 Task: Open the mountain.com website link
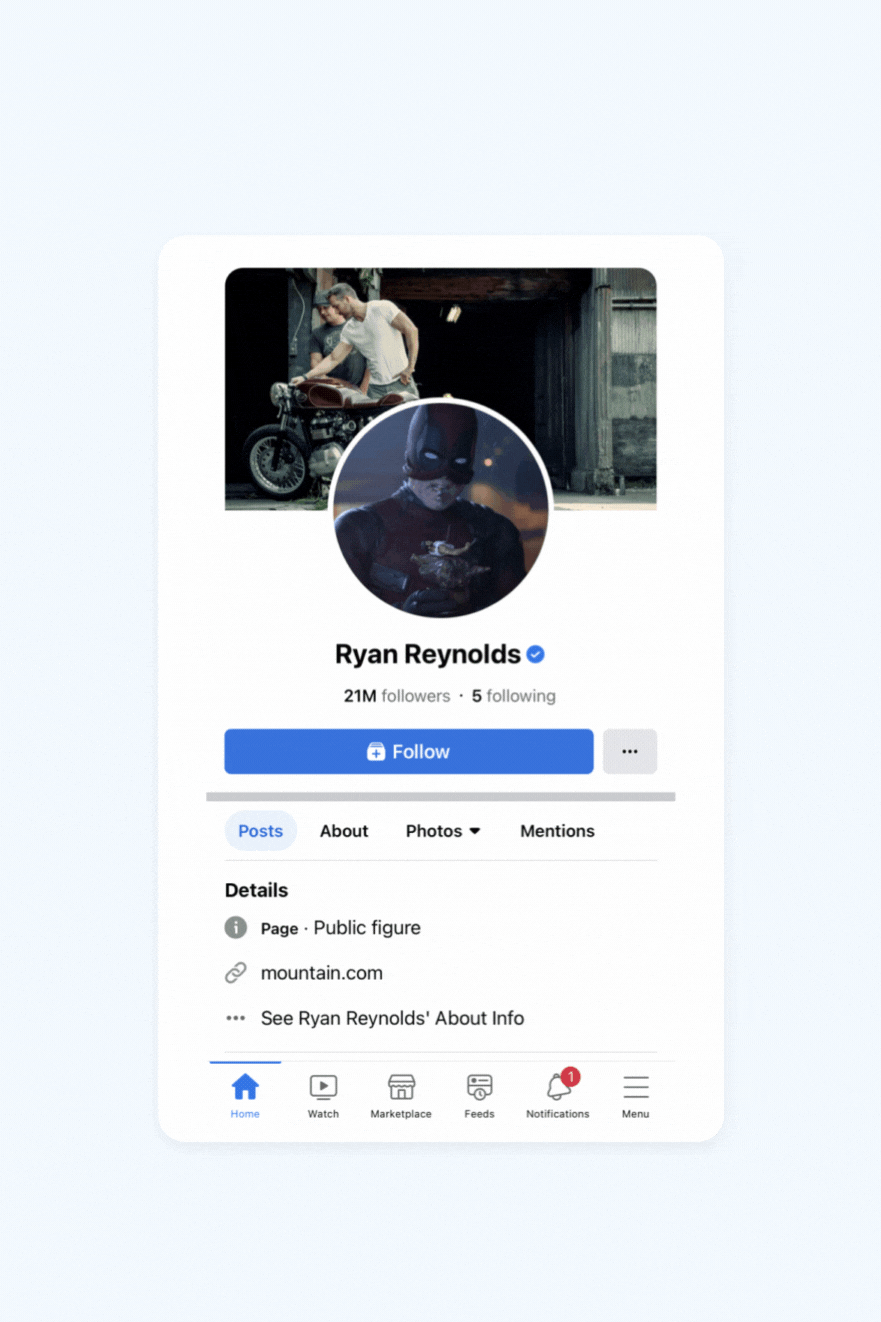click(321, 973)
